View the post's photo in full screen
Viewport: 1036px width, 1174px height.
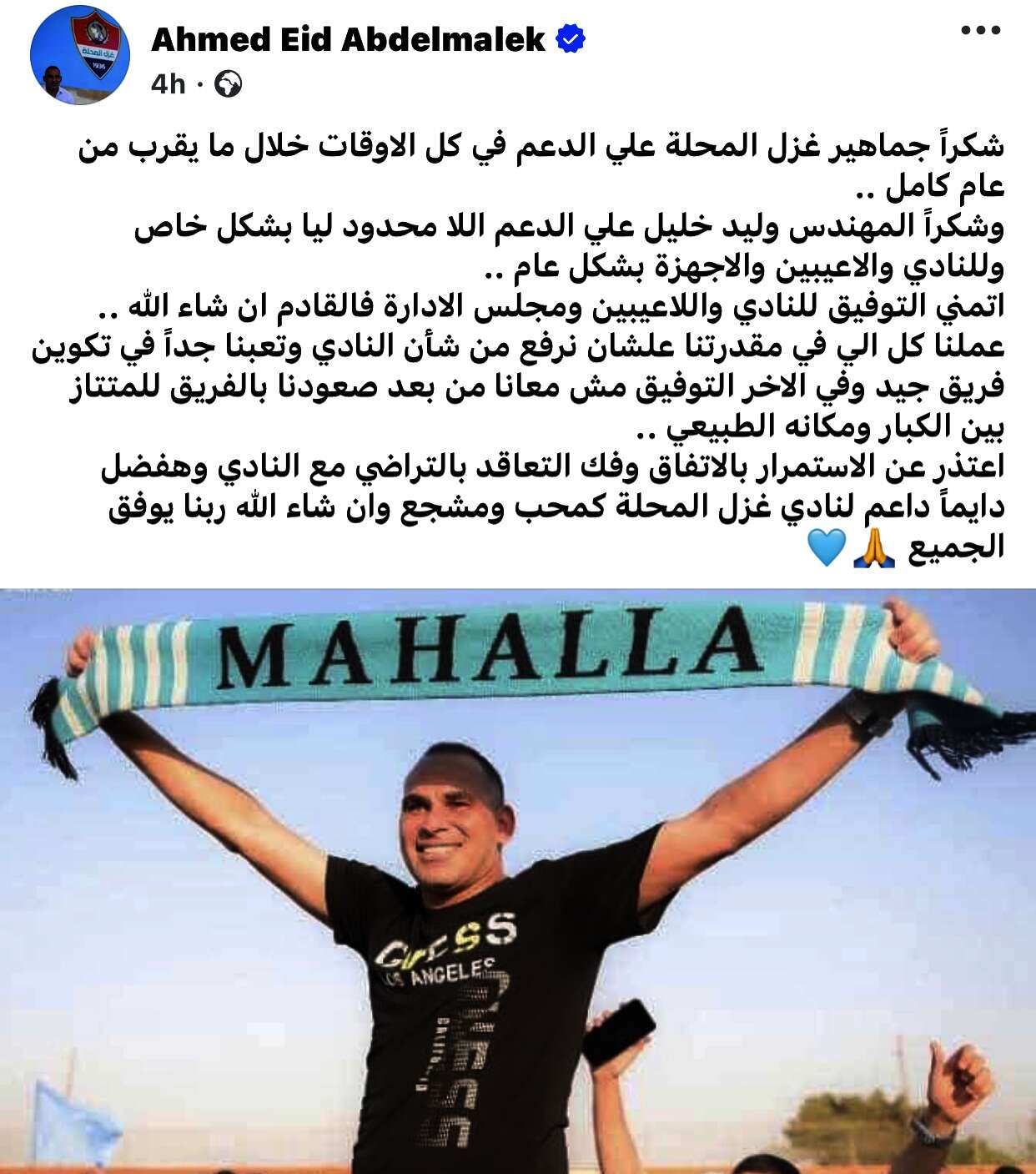tap(517, 880)
